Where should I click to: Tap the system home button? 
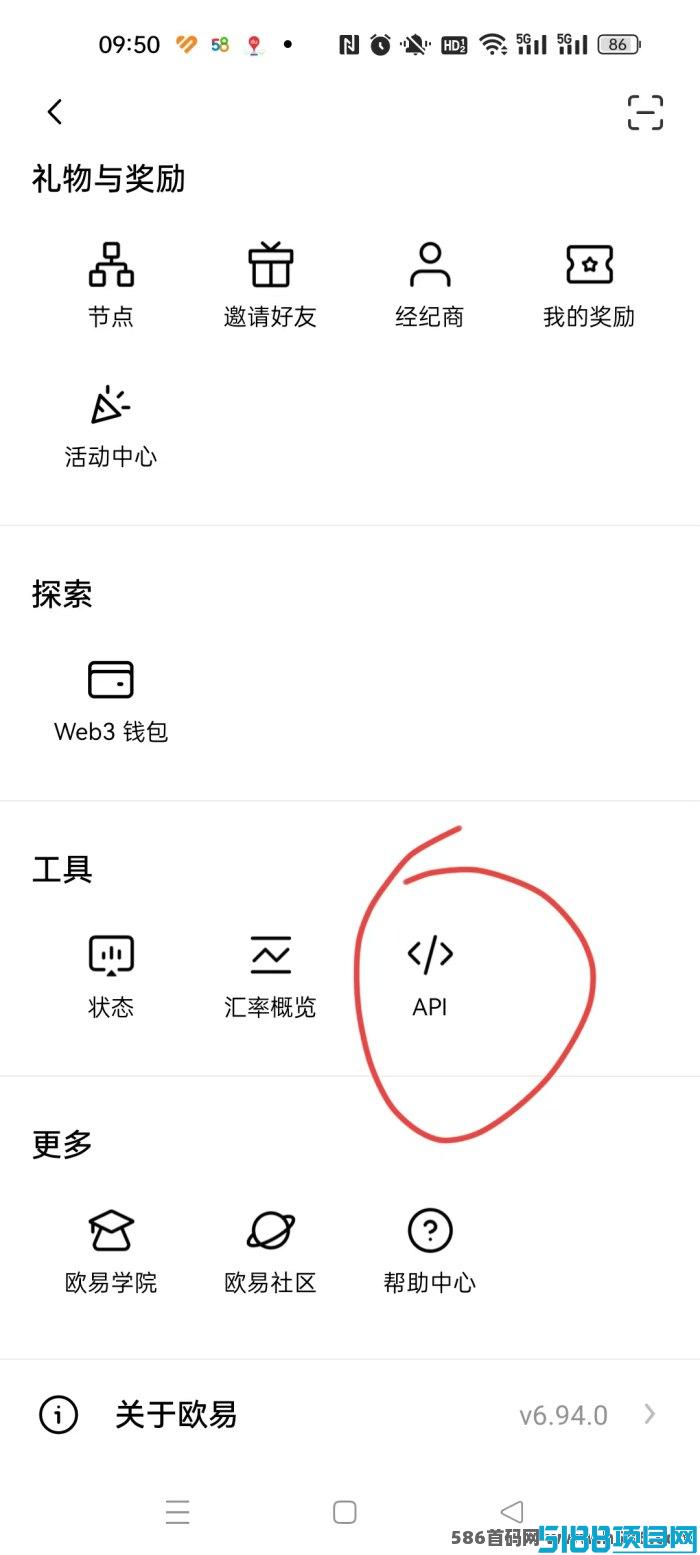coord(345,1511)
